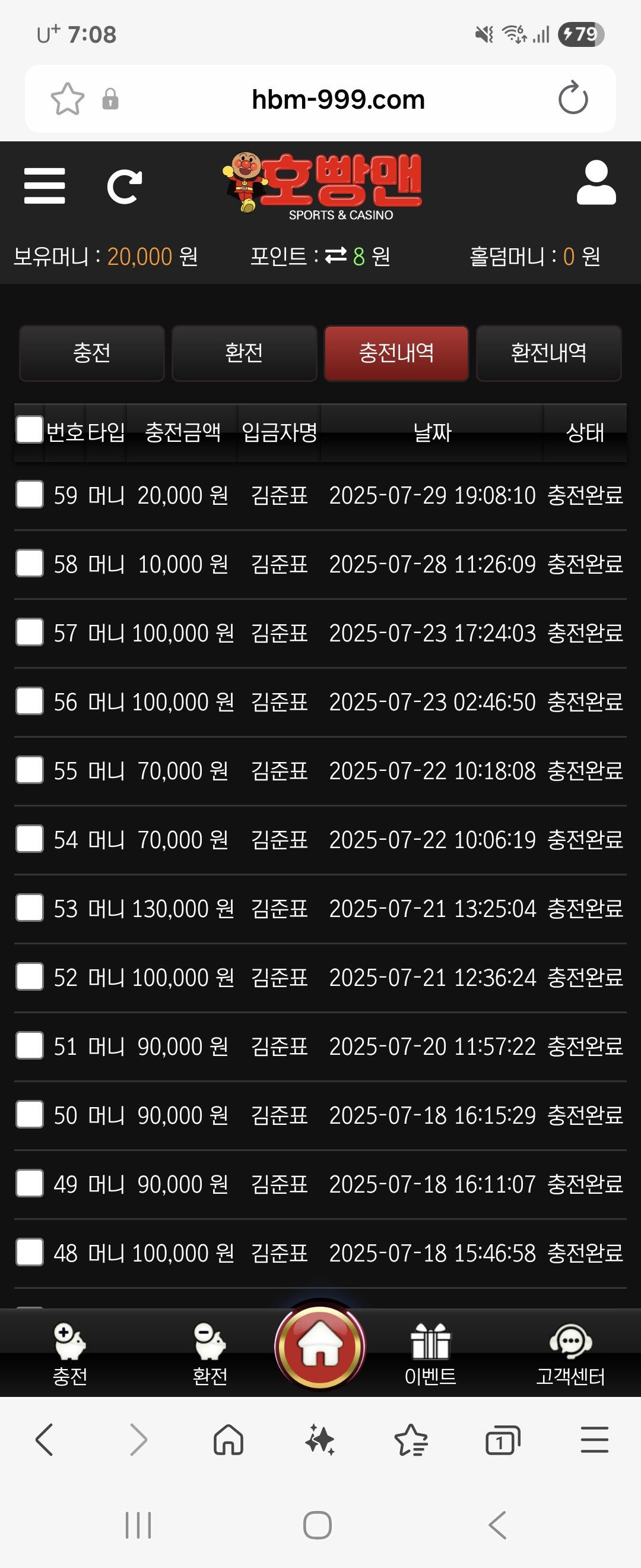The width and height of the screenshot is (641, 1568).
Task: Open the 환전내역 tab
Action: click(548, 353)
